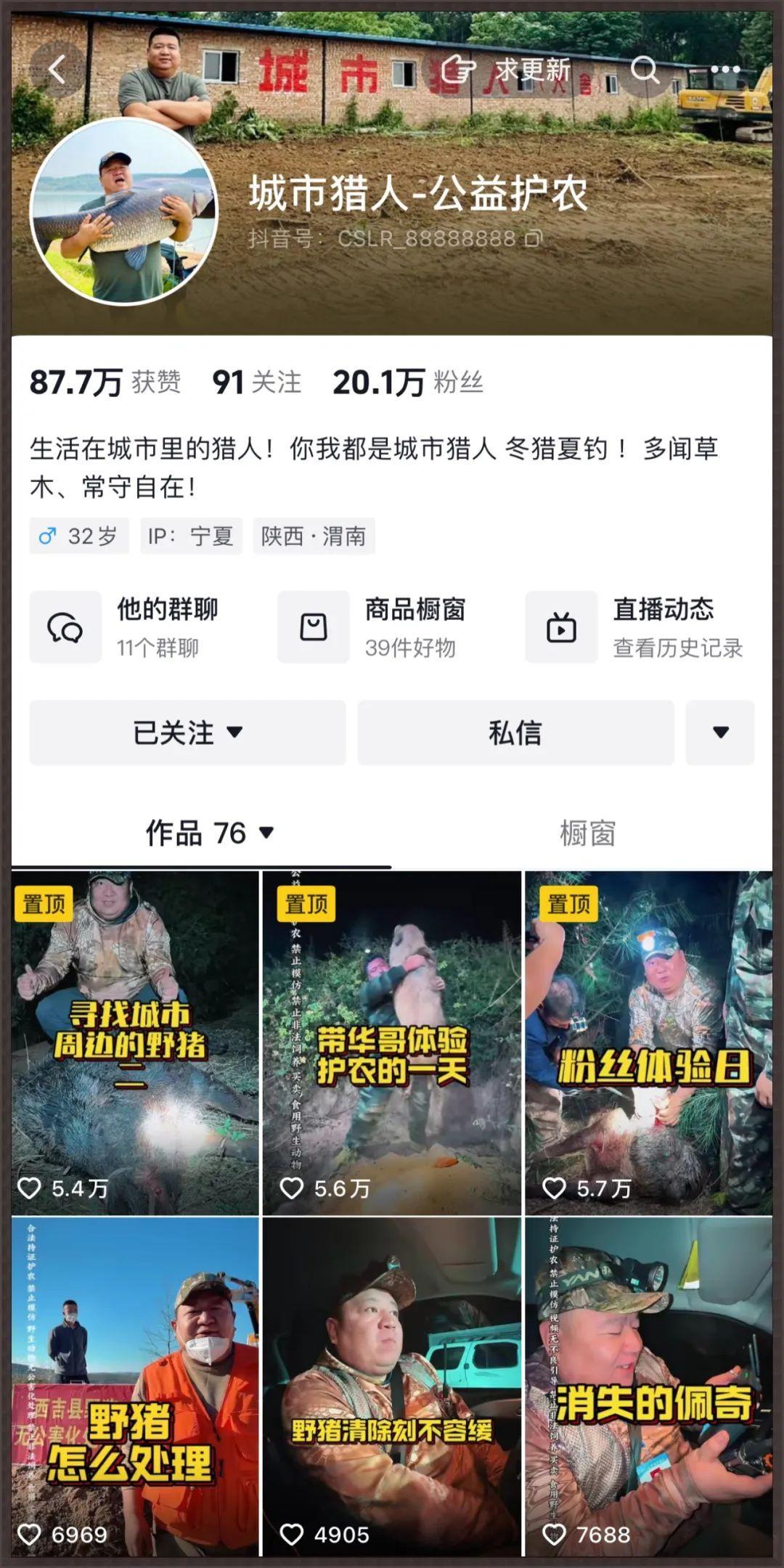The image size is (784, 1568).
Task: Copy the Douyin ID CSLR_88888888
Action: 534,238
